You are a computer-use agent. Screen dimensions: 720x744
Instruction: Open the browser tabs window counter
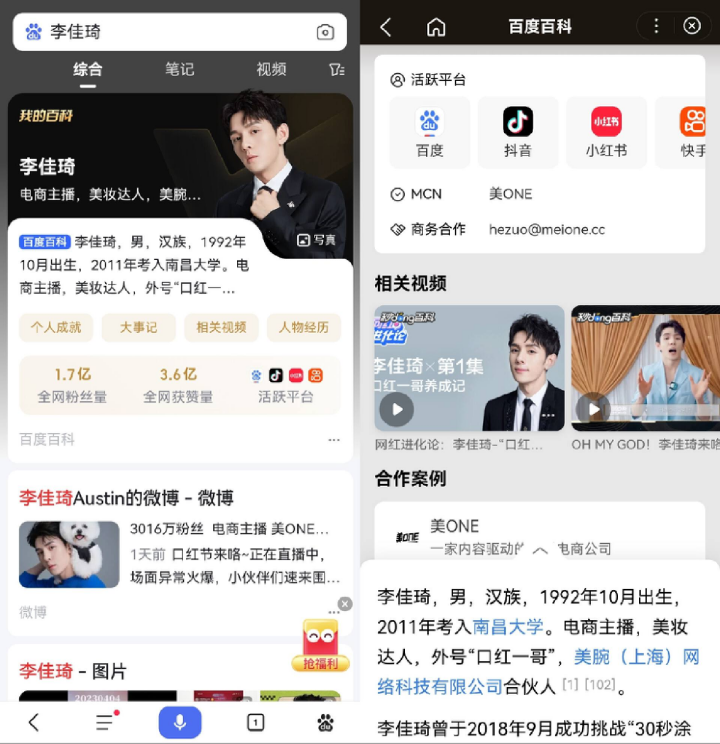click(x=255, y=722)
